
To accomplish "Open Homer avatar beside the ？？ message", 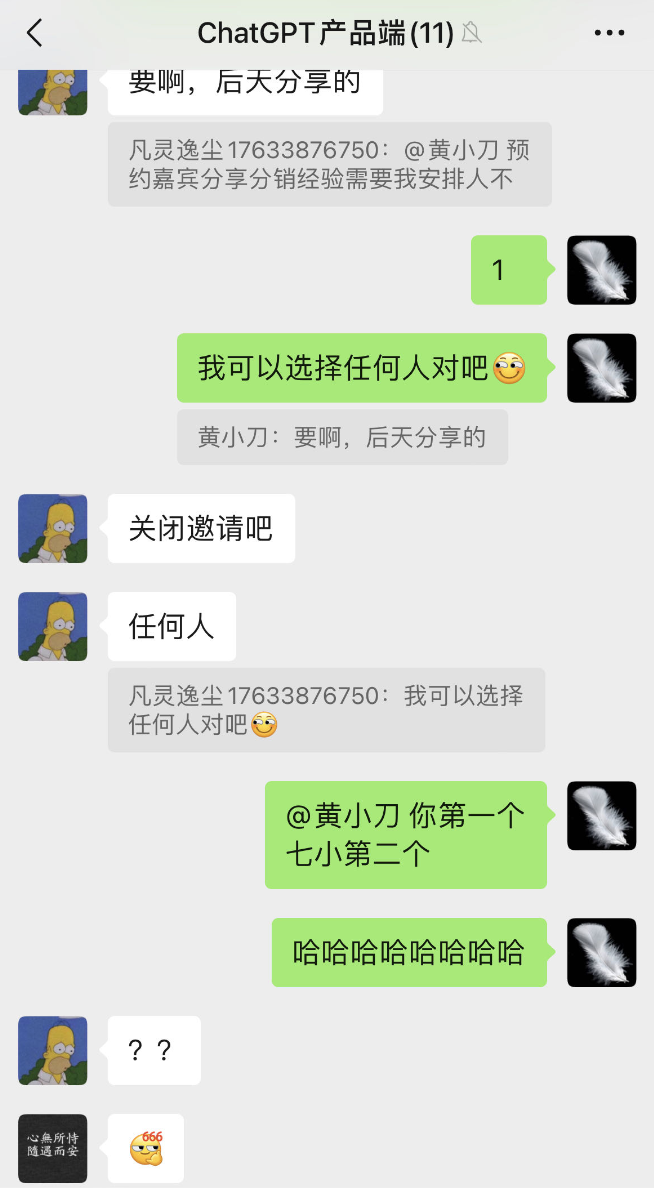I will pos(53,1050).
